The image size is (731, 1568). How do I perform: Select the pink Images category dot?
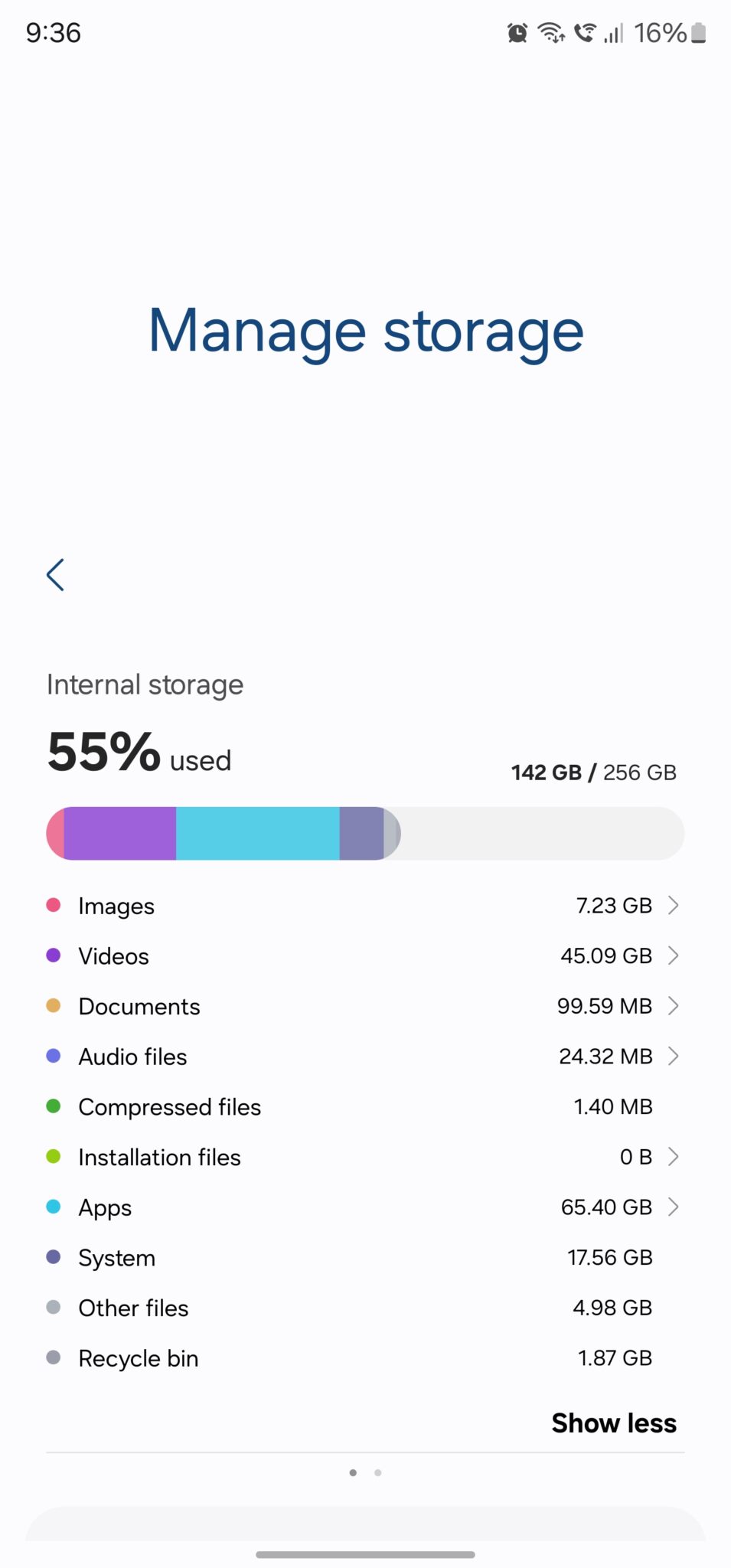click(54, 904)
